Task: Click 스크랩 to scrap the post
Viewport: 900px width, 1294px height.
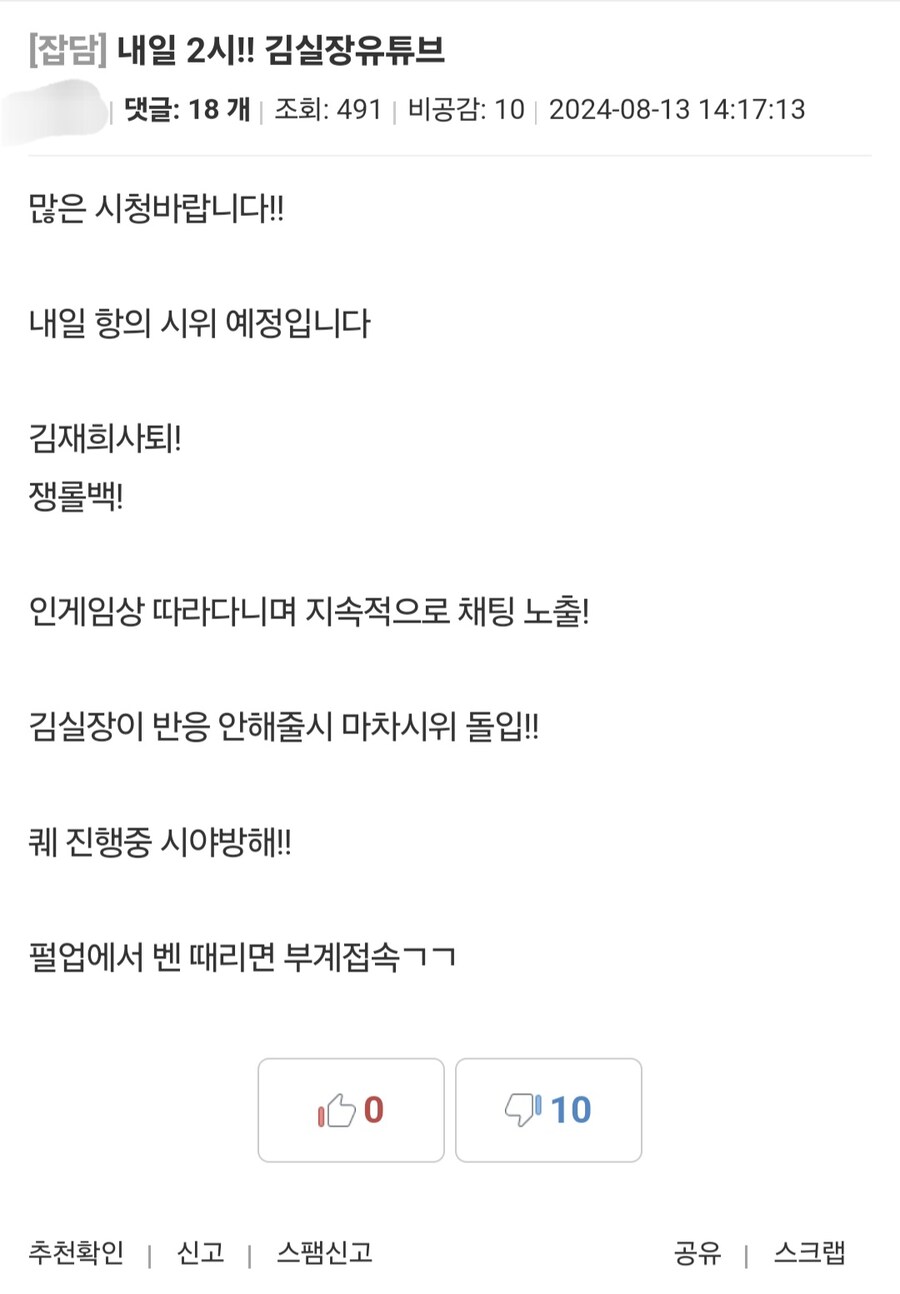Action: [x=811, y=1253]
